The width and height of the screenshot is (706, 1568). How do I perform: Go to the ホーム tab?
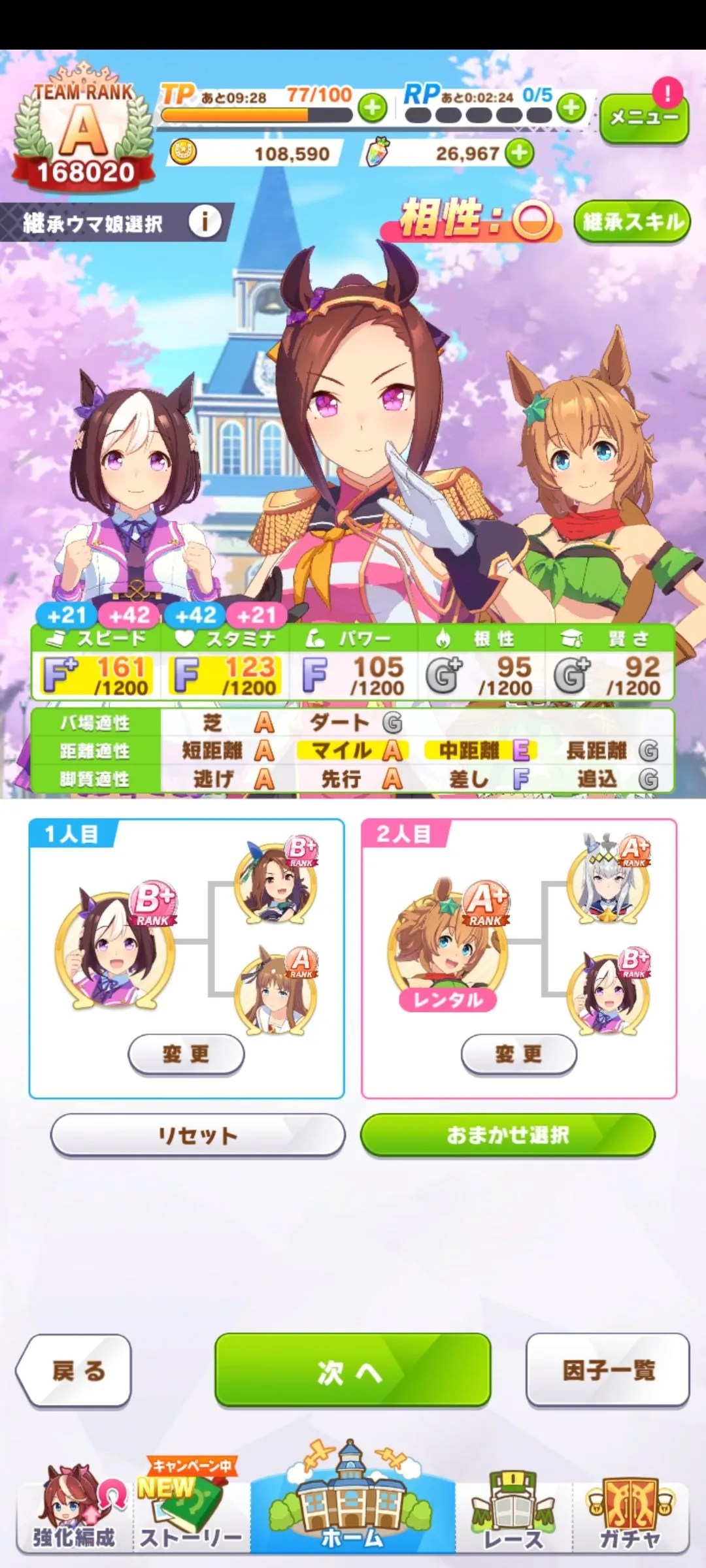pyautogui.click(x=352, y=1509)
